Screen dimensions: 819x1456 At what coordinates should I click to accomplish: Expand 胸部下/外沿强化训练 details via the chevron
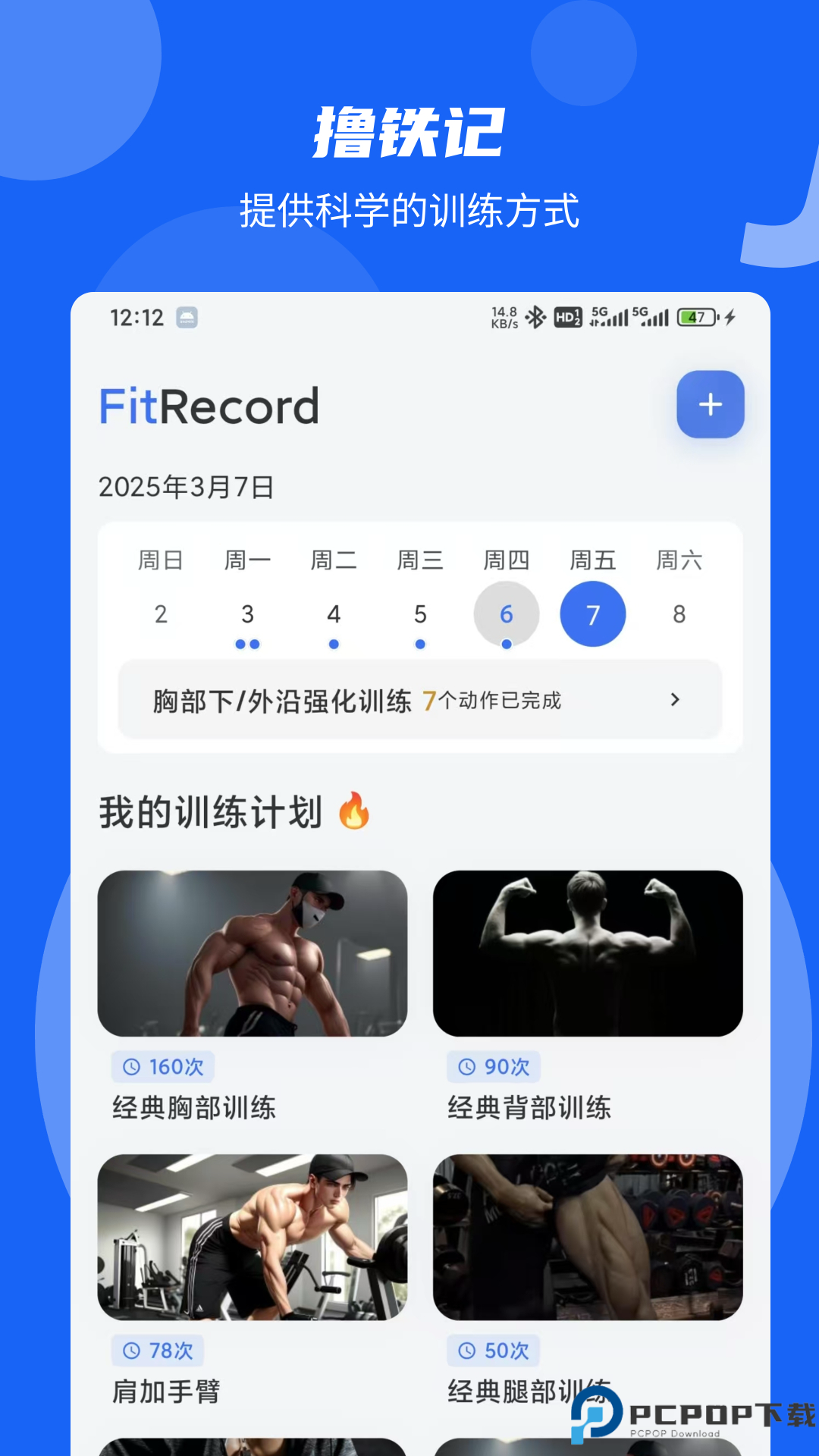coord(676,700)
